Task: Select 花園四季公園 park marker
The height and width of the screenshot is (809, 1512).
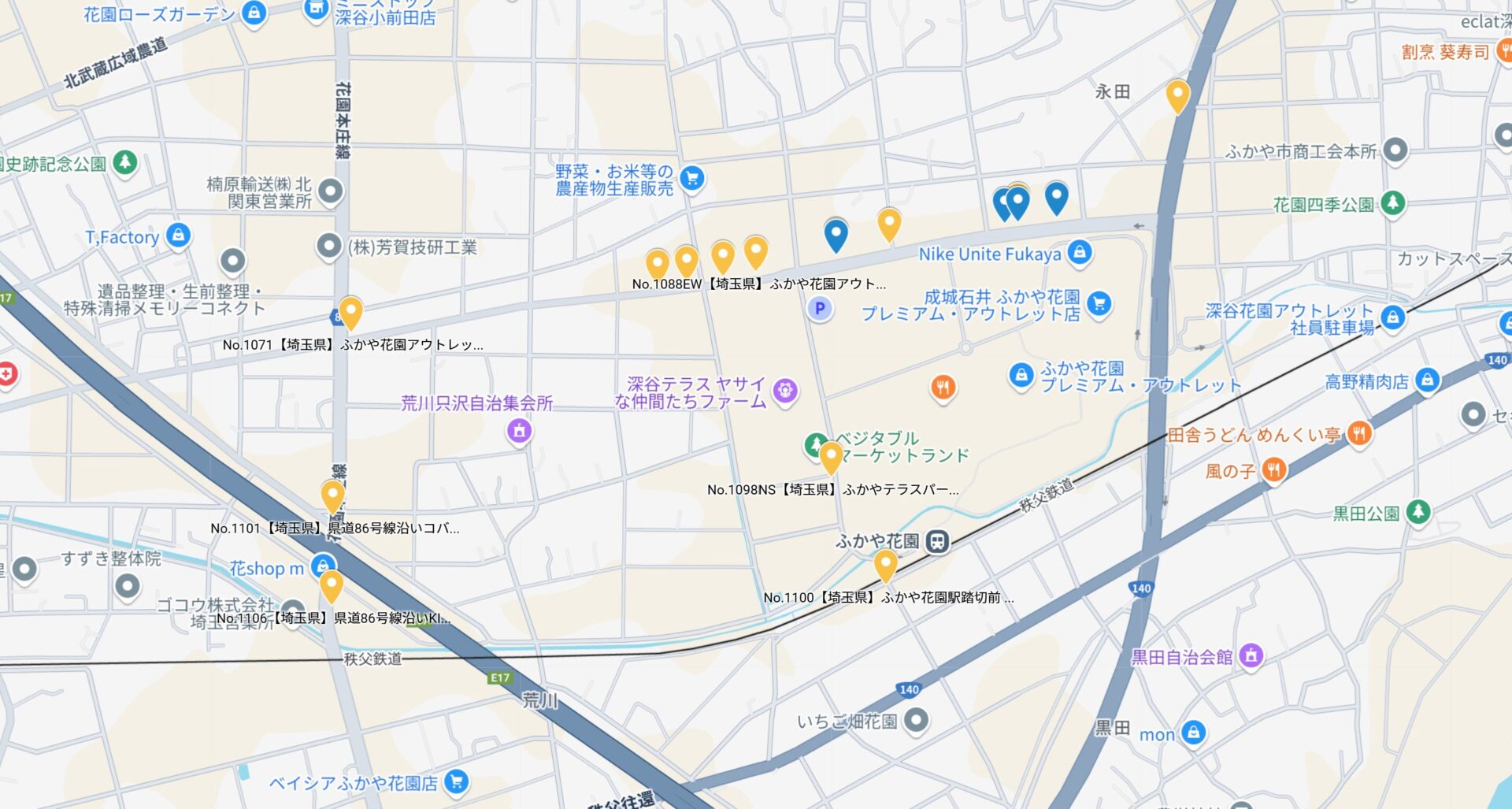Action: coord(1392,203)
